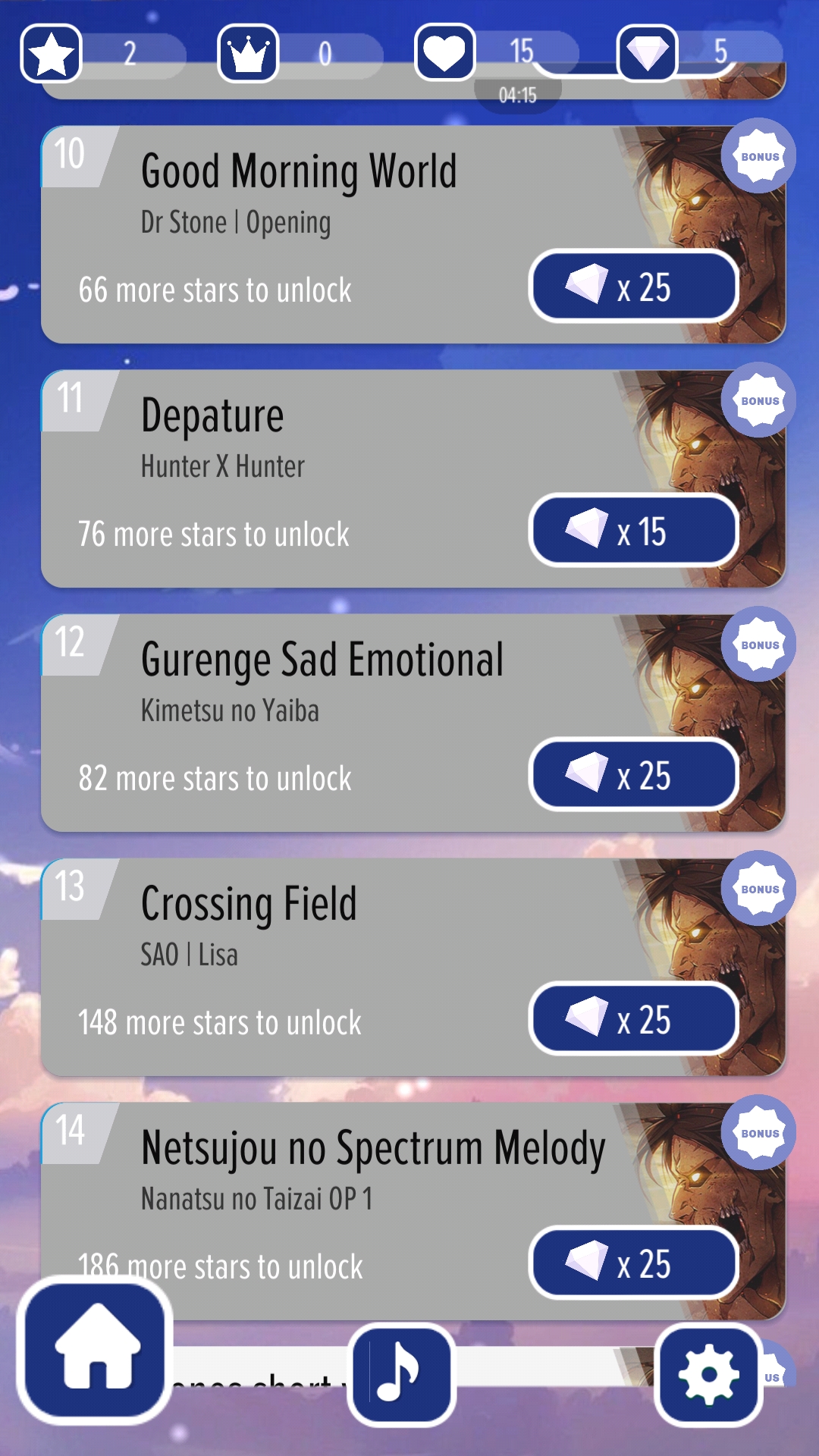Tap the heart lives icon
The width and height of the screenshot is (819, 1456).
pyautogui.click(x=445, y=53)
